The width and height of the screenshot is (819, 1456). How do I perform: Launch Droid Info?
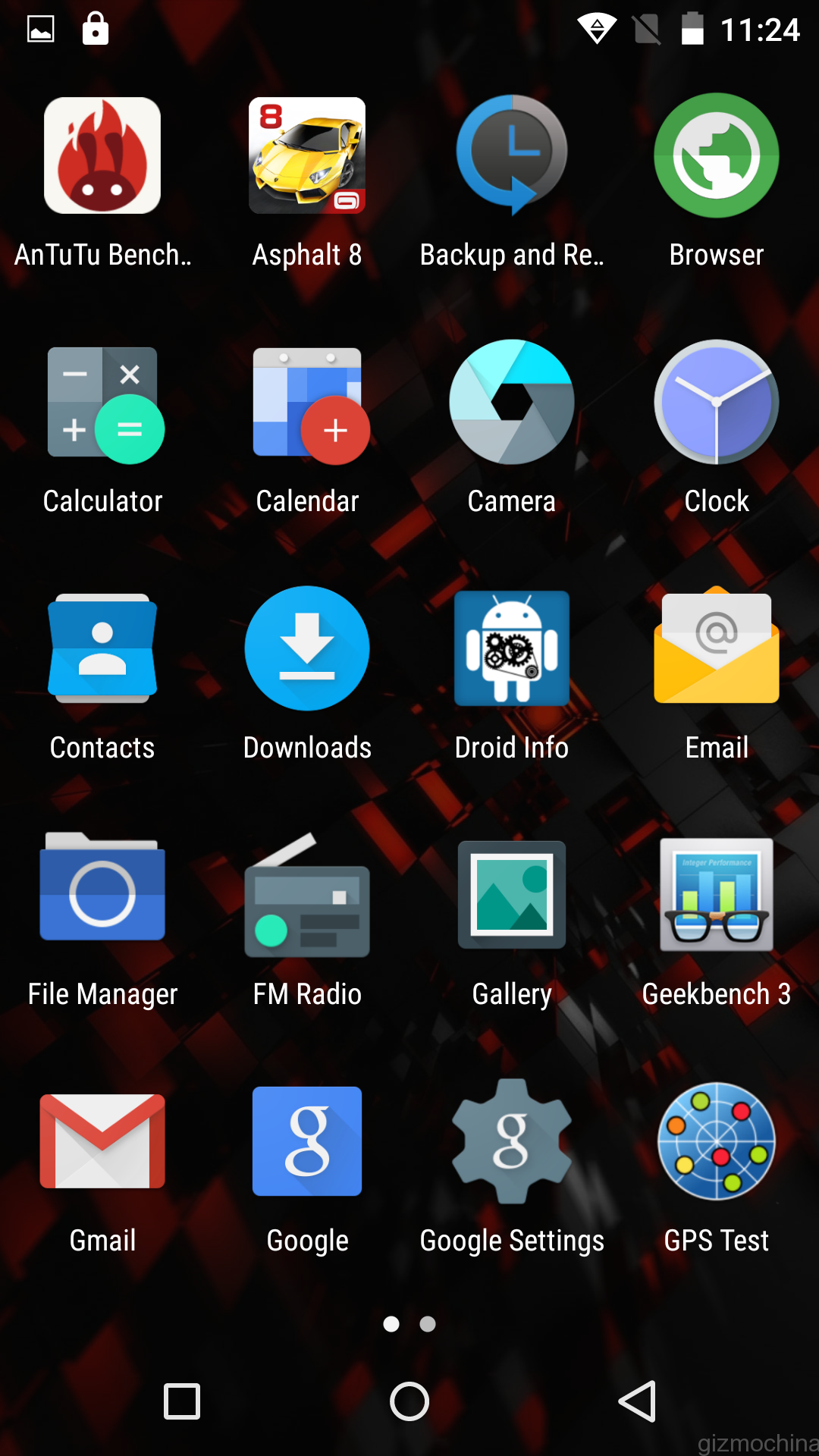(512, 648)
